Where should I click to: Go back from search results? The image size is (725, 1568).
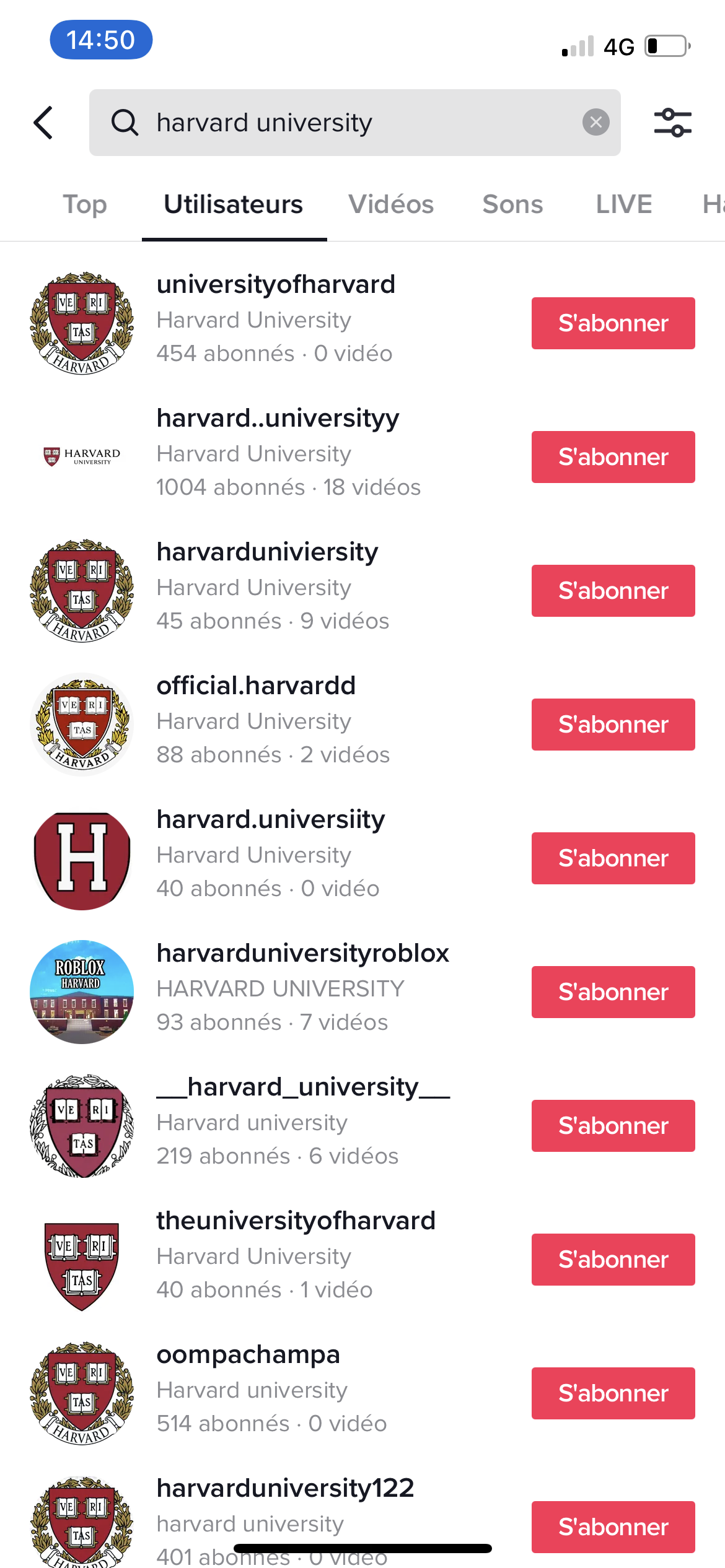(43, 123)
